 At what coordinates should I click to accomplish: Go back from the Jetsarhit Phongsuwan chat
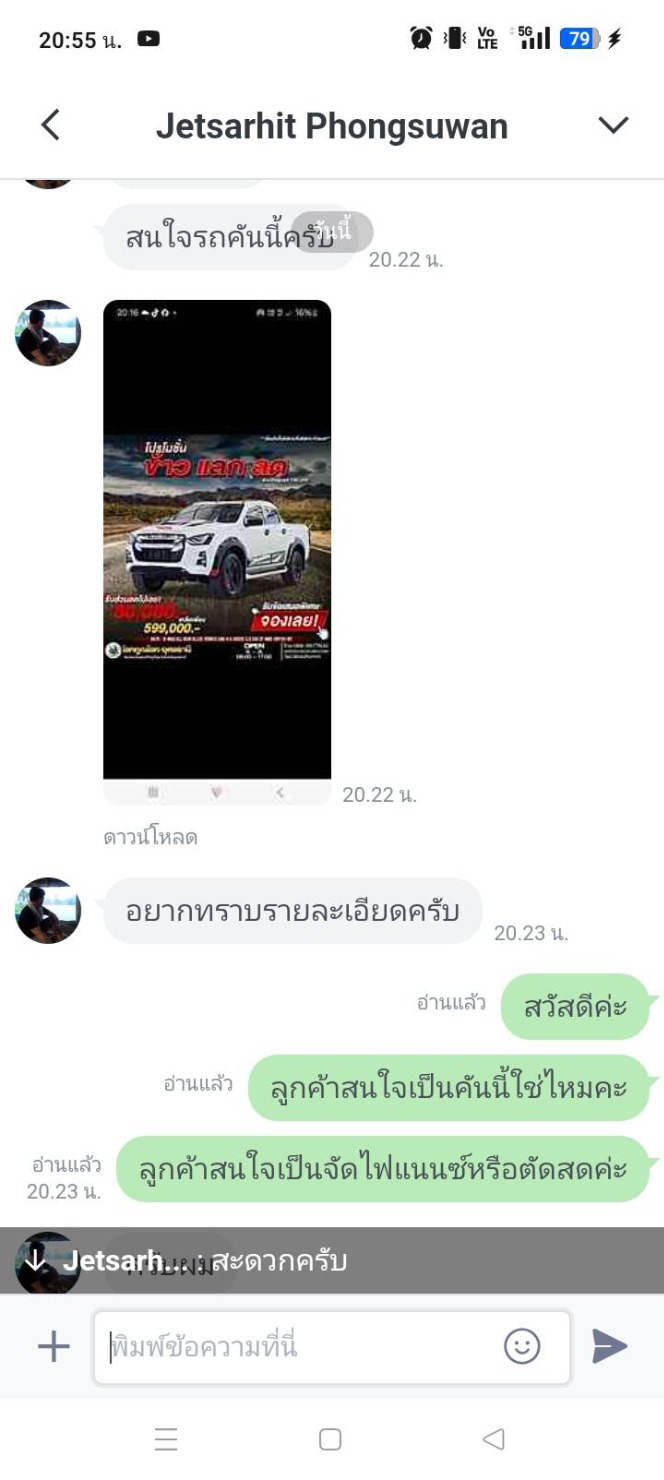coord(50,126)
